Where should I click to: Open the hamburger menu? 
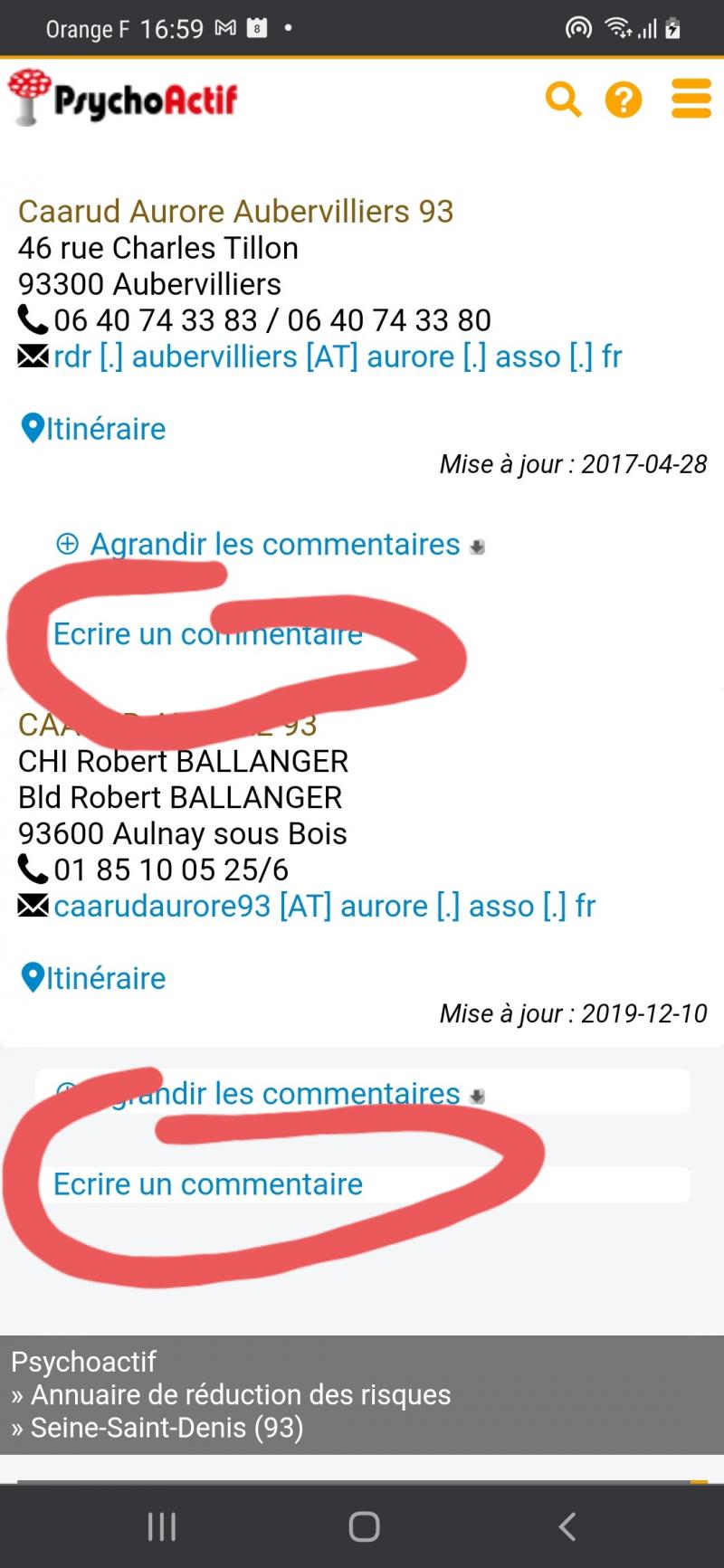click(x=691, y=99)
